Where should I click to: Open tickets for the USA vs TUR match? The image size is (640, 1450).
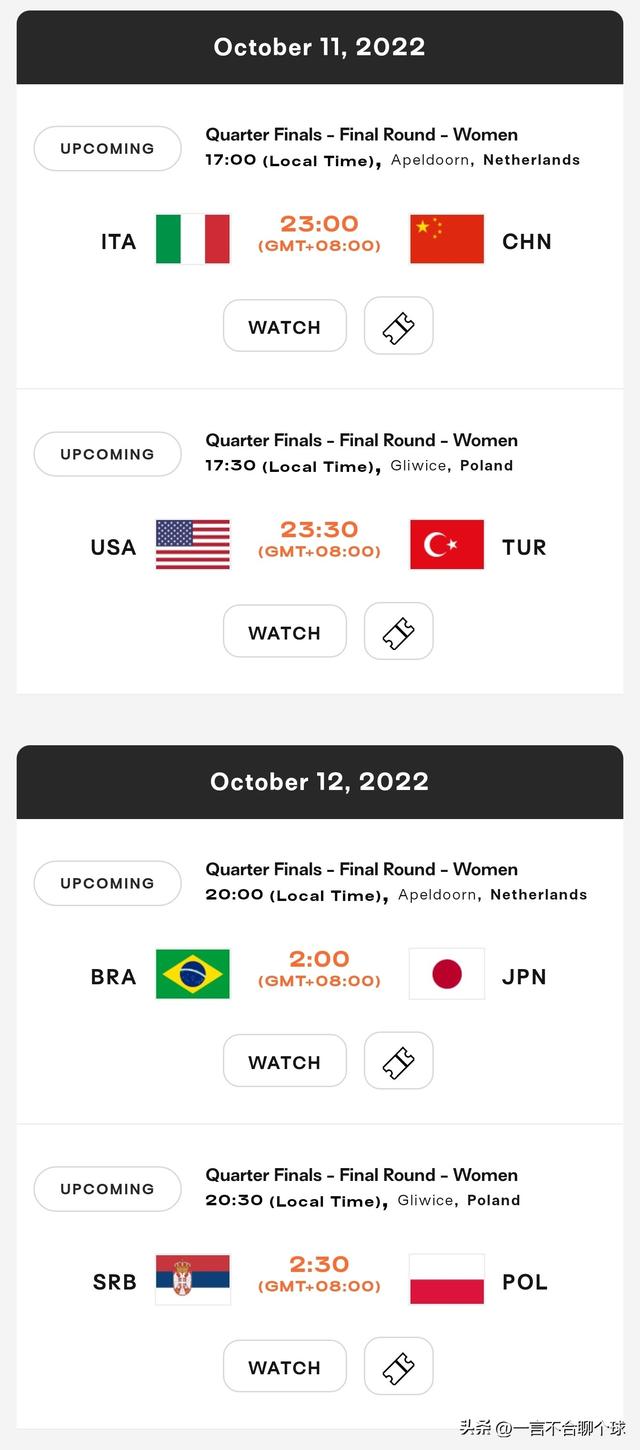pos(398,631)
